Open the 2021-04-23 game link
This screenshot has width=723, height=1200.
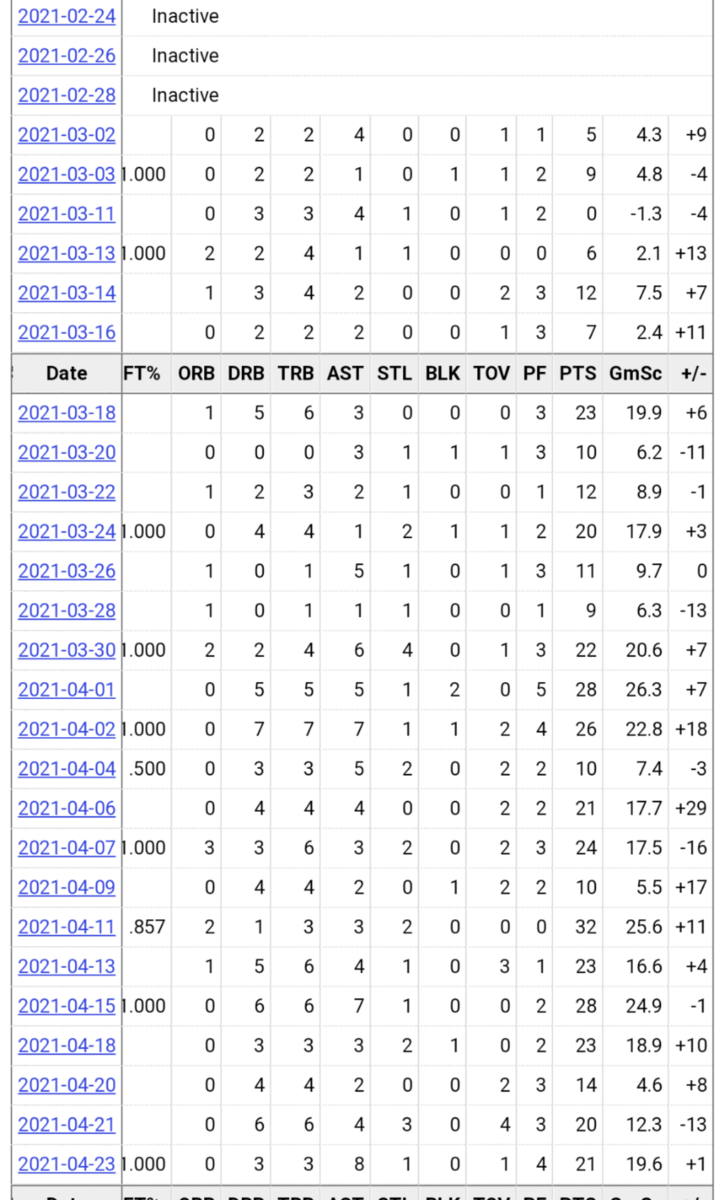pyautogui.click(x=66, y=1163)
